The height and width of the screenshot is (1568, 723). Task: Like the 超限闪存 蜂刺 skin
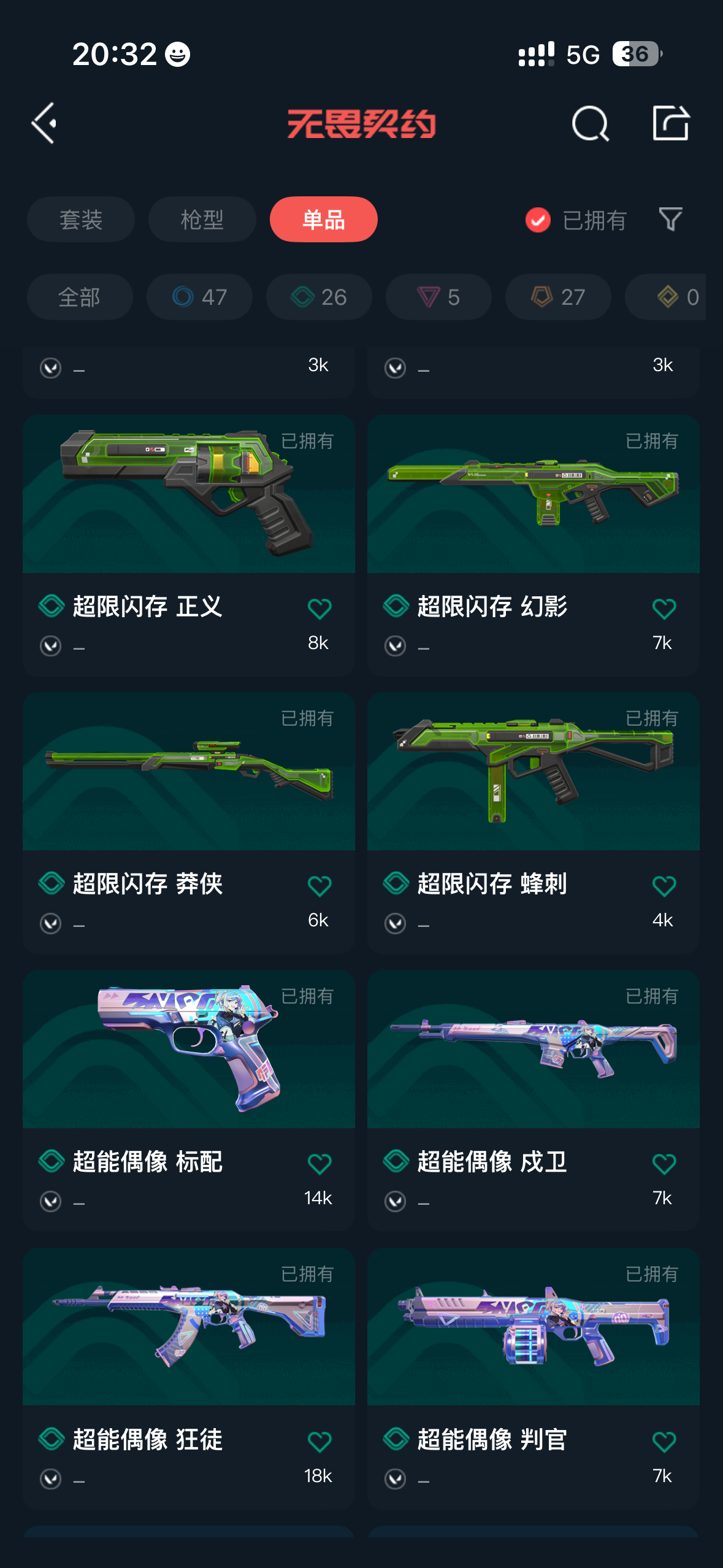click(664, 886)
